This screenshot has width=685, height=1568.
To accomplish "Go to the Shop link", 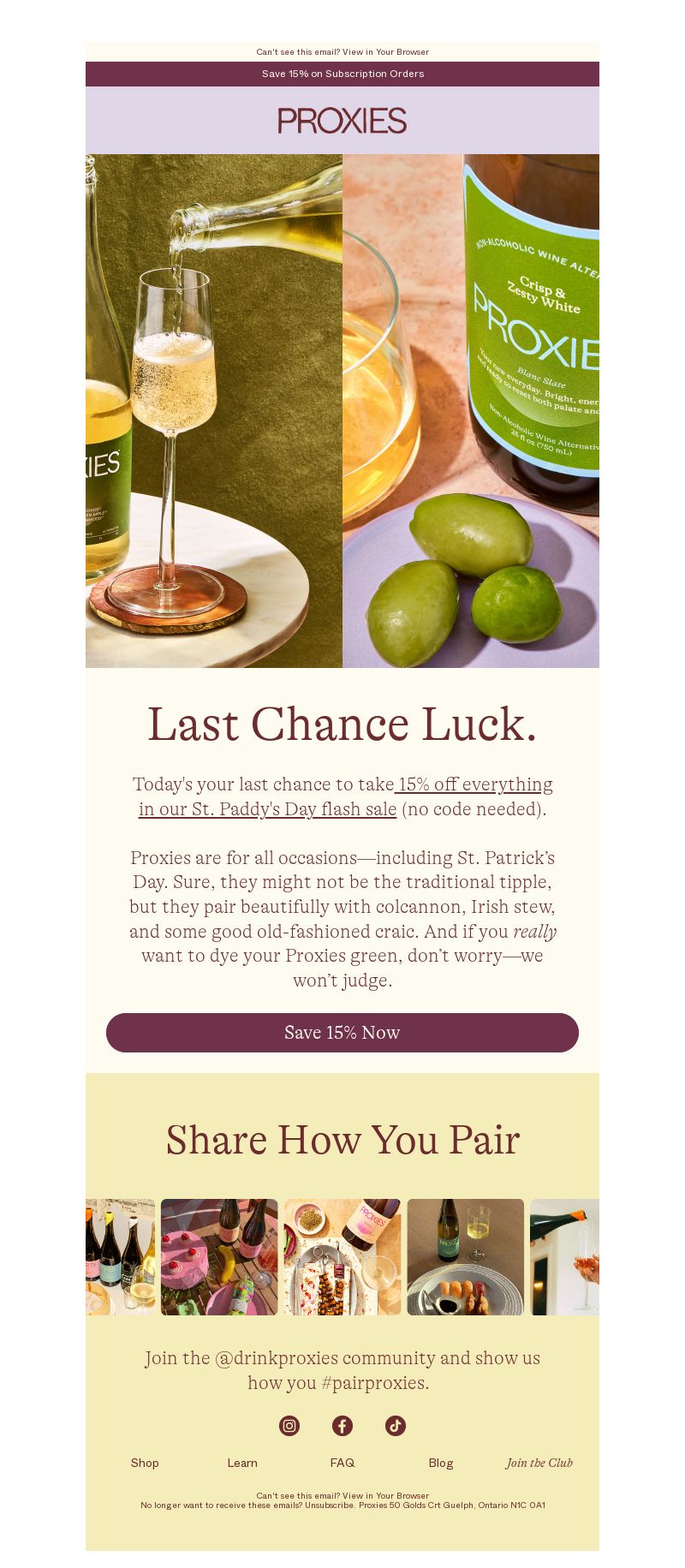I will coord(145,1463).
